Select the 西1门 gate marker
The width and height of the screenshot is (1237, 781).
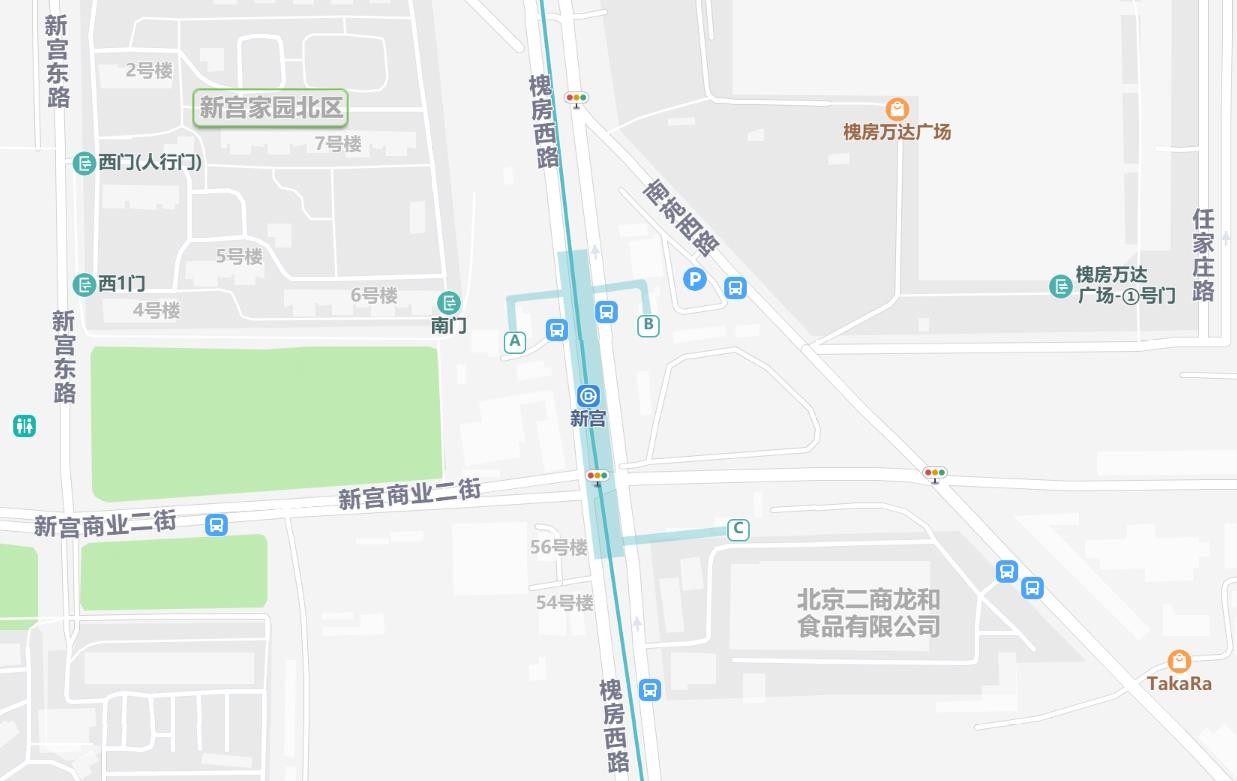click(x=85, y=285)
